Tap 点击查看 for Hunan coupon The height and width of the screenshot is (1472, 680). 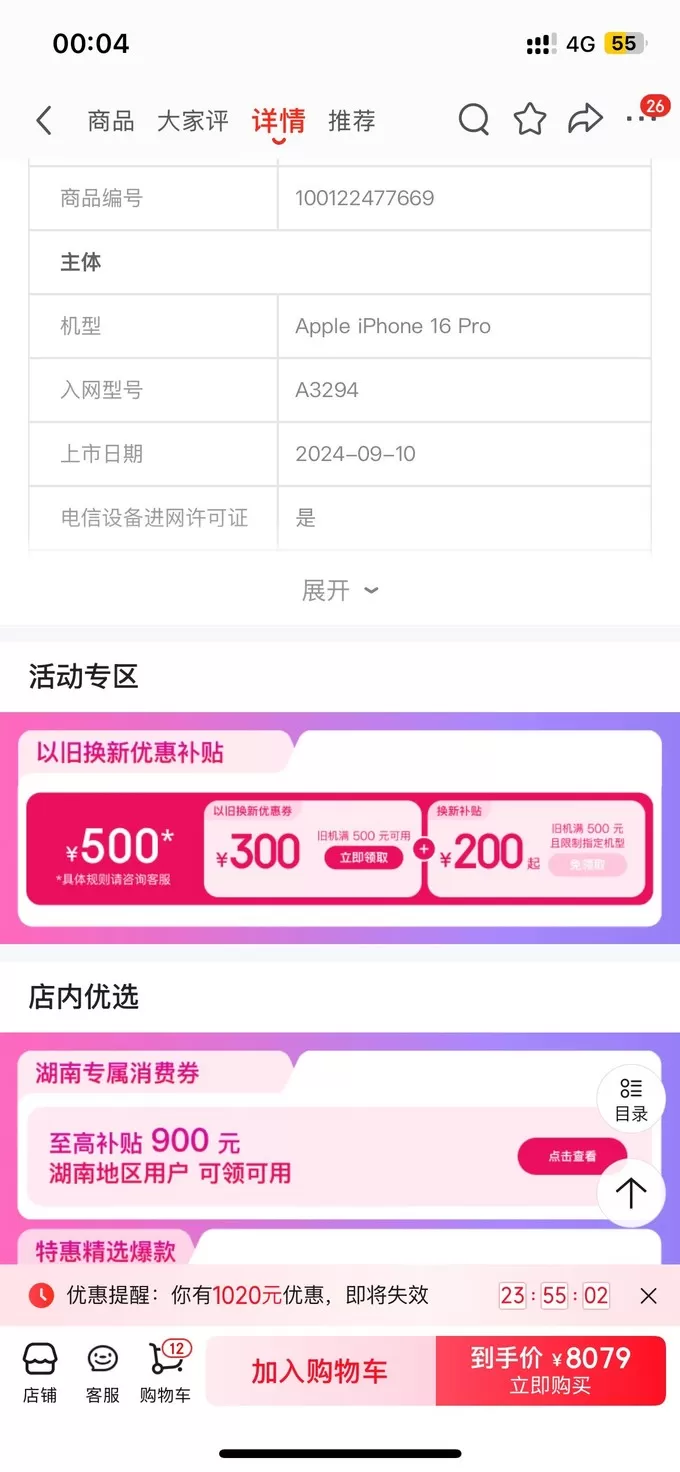572,1156
